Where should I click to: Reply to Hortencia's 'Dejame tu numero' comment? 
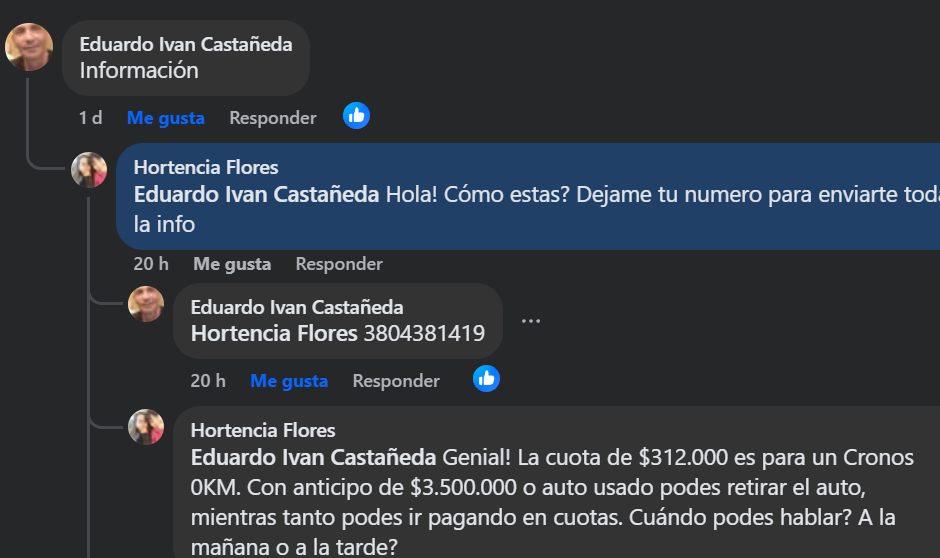tap(339, 264)
